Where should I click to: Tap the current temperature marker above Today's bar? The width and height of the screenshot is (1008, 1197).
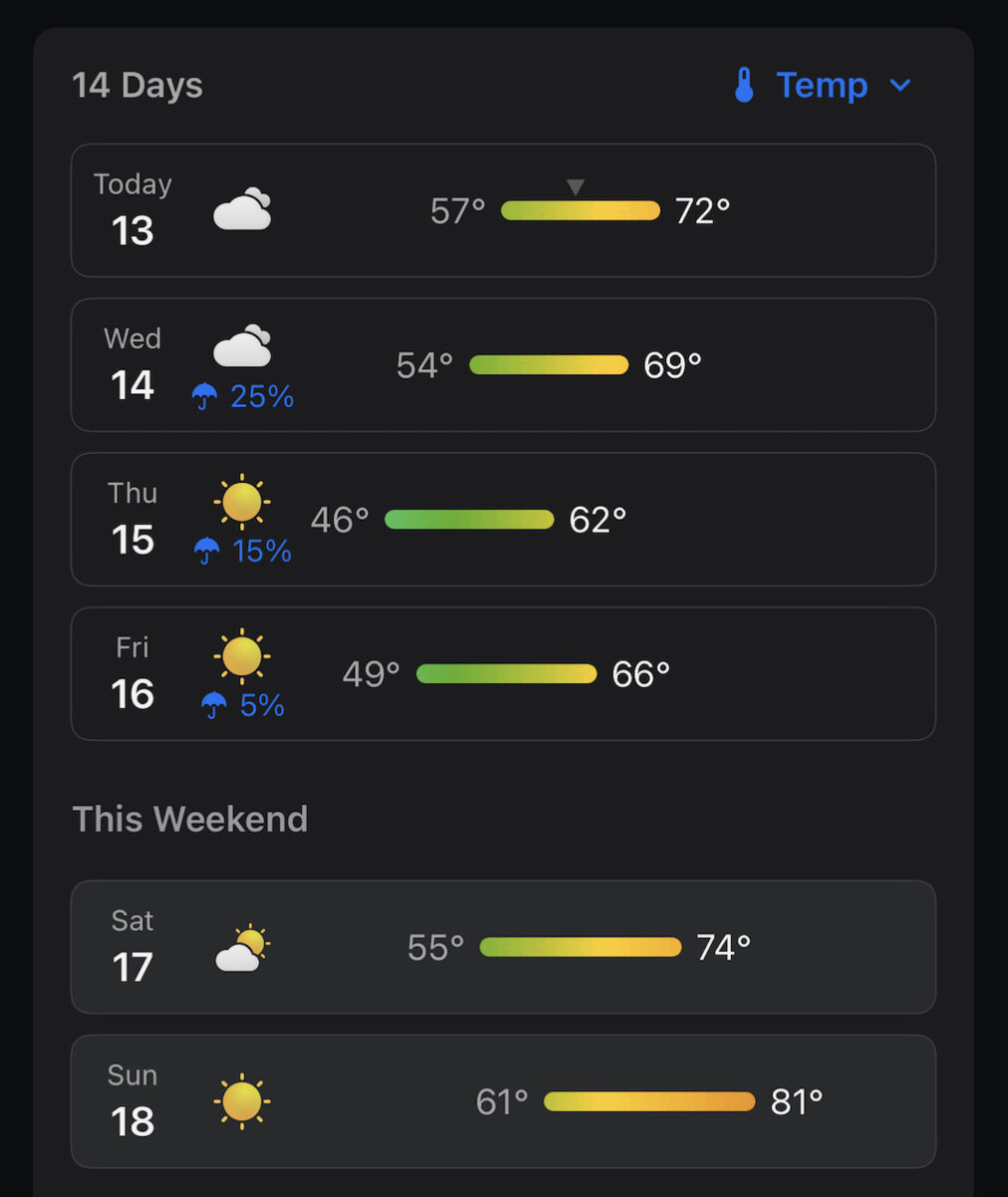(x=575, y=186)
